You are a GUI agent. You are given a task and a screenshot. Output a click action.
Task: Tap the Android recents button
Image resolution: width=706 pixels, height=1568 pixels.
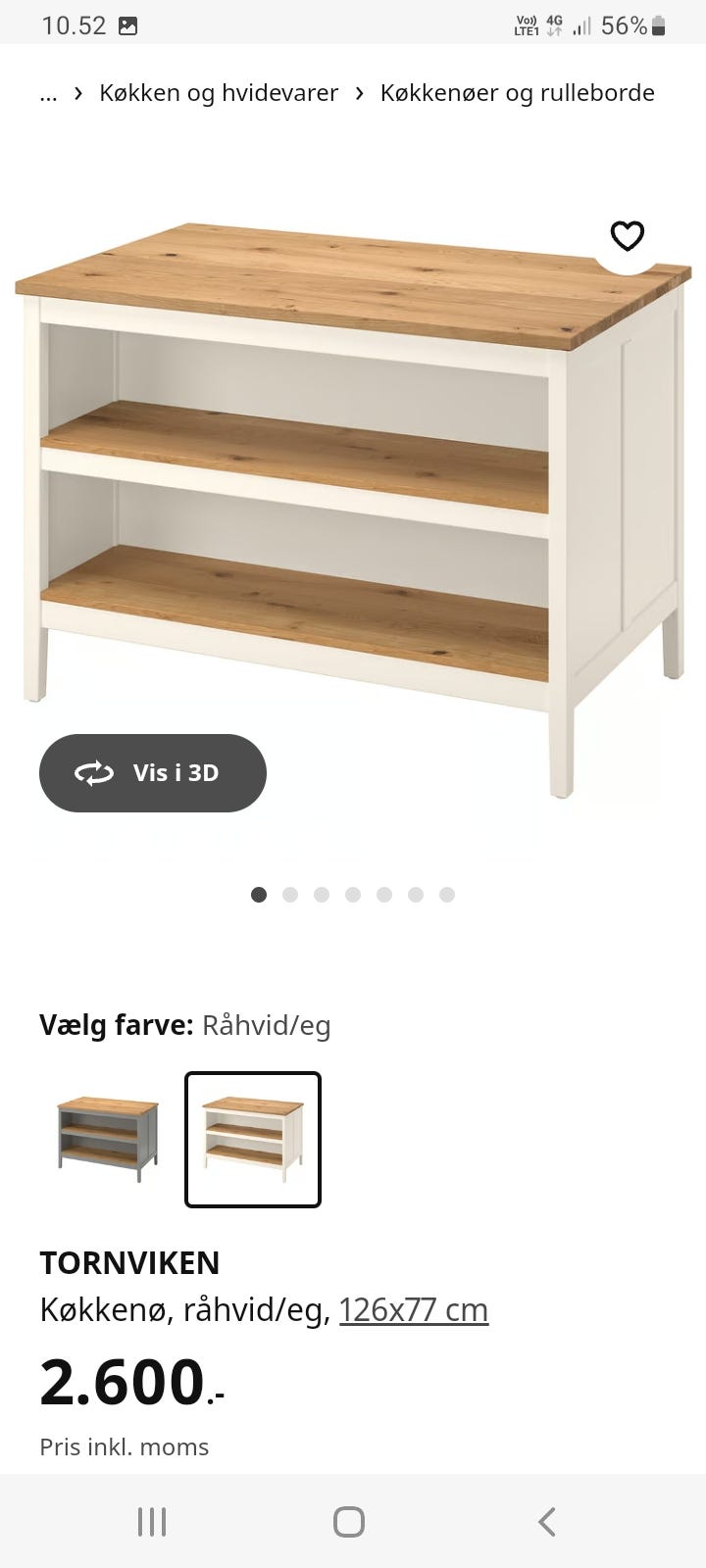pos(152,1522)
